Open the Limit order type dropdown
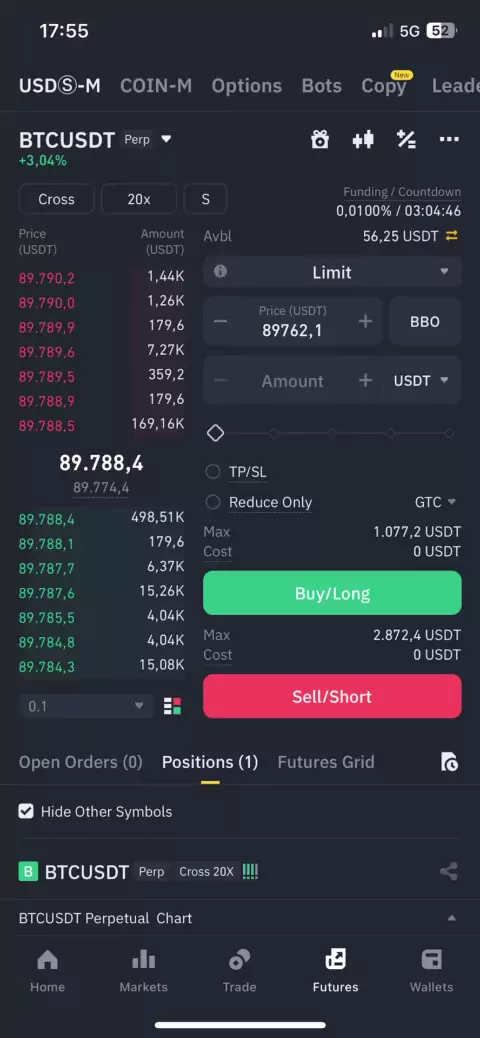 332,272
